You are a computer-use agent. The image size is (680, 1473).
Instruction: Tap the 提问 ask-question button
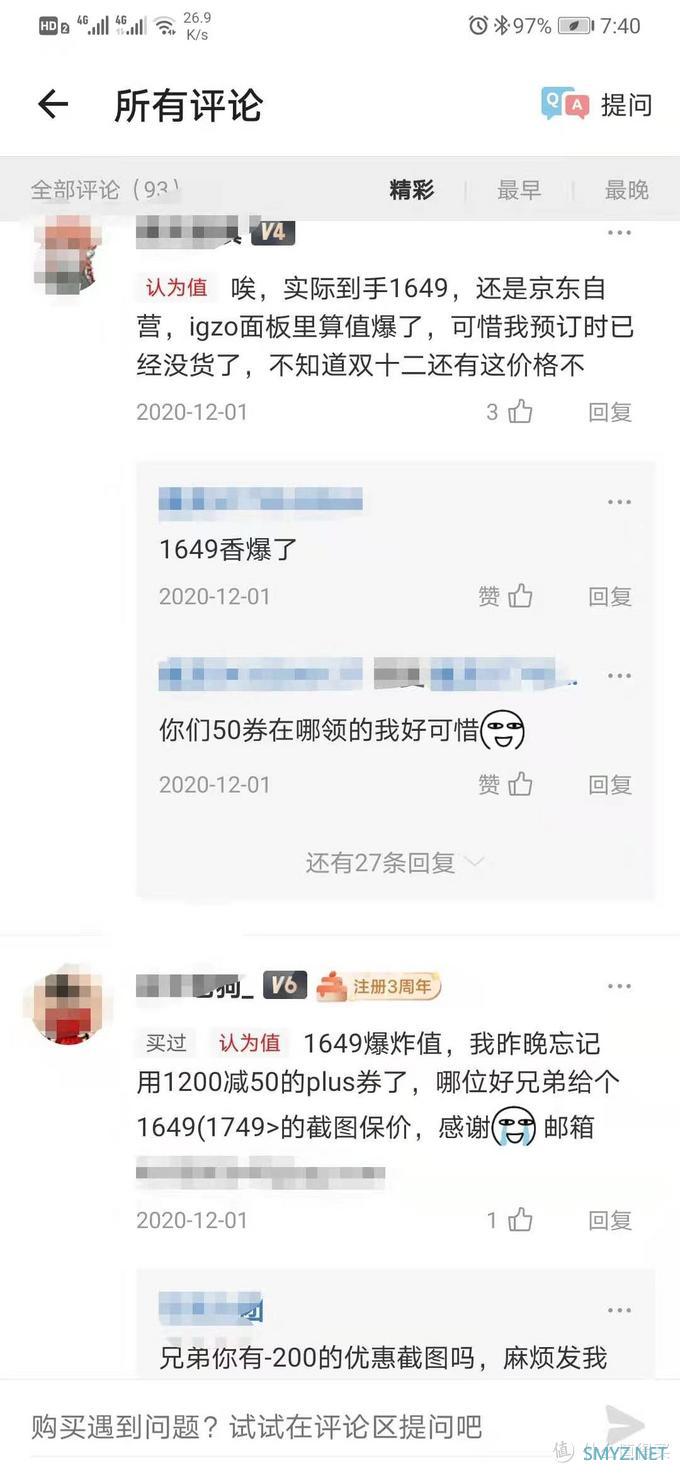[597, 104]
